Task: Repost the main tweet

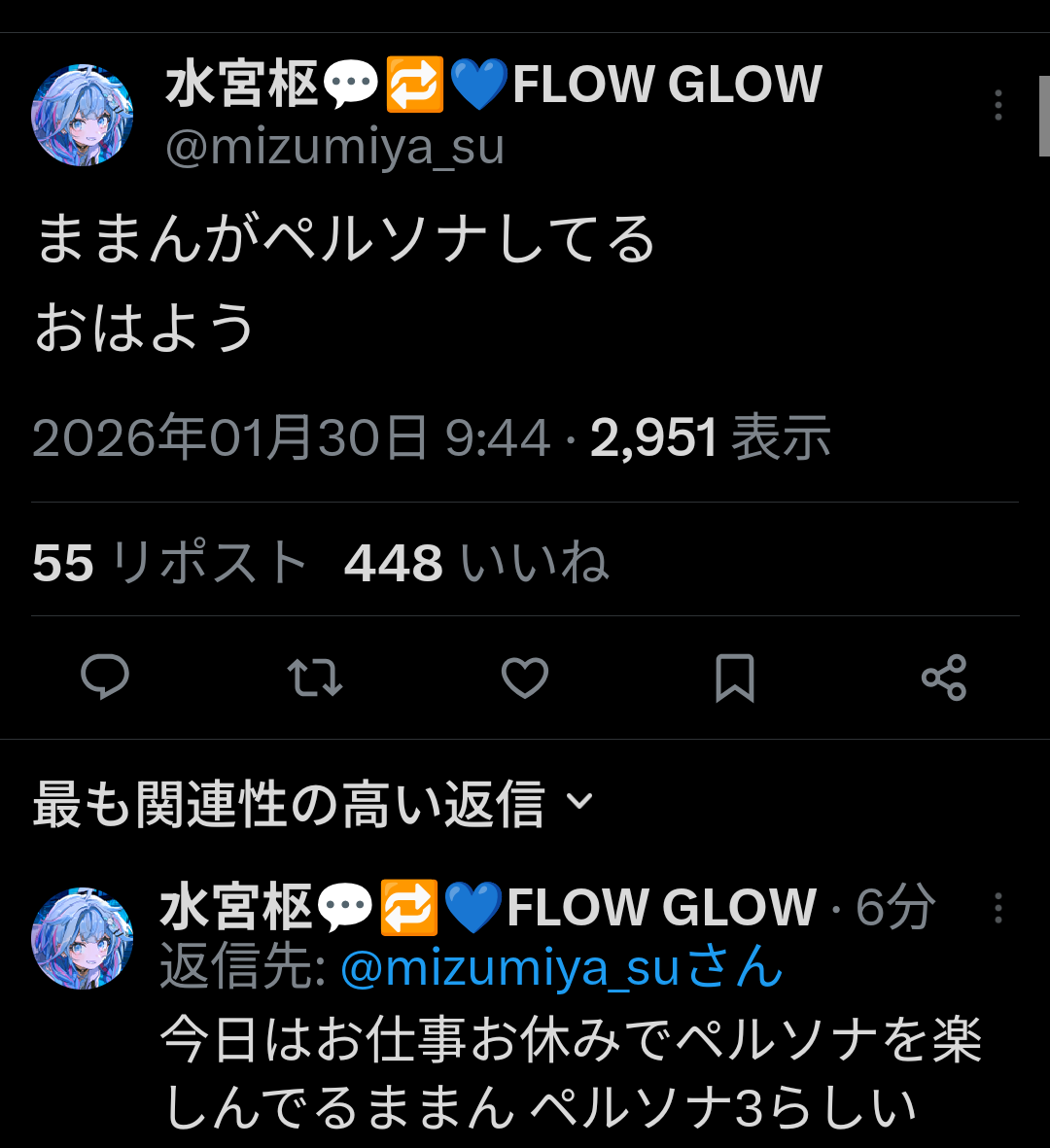Action: coord(315,678)
